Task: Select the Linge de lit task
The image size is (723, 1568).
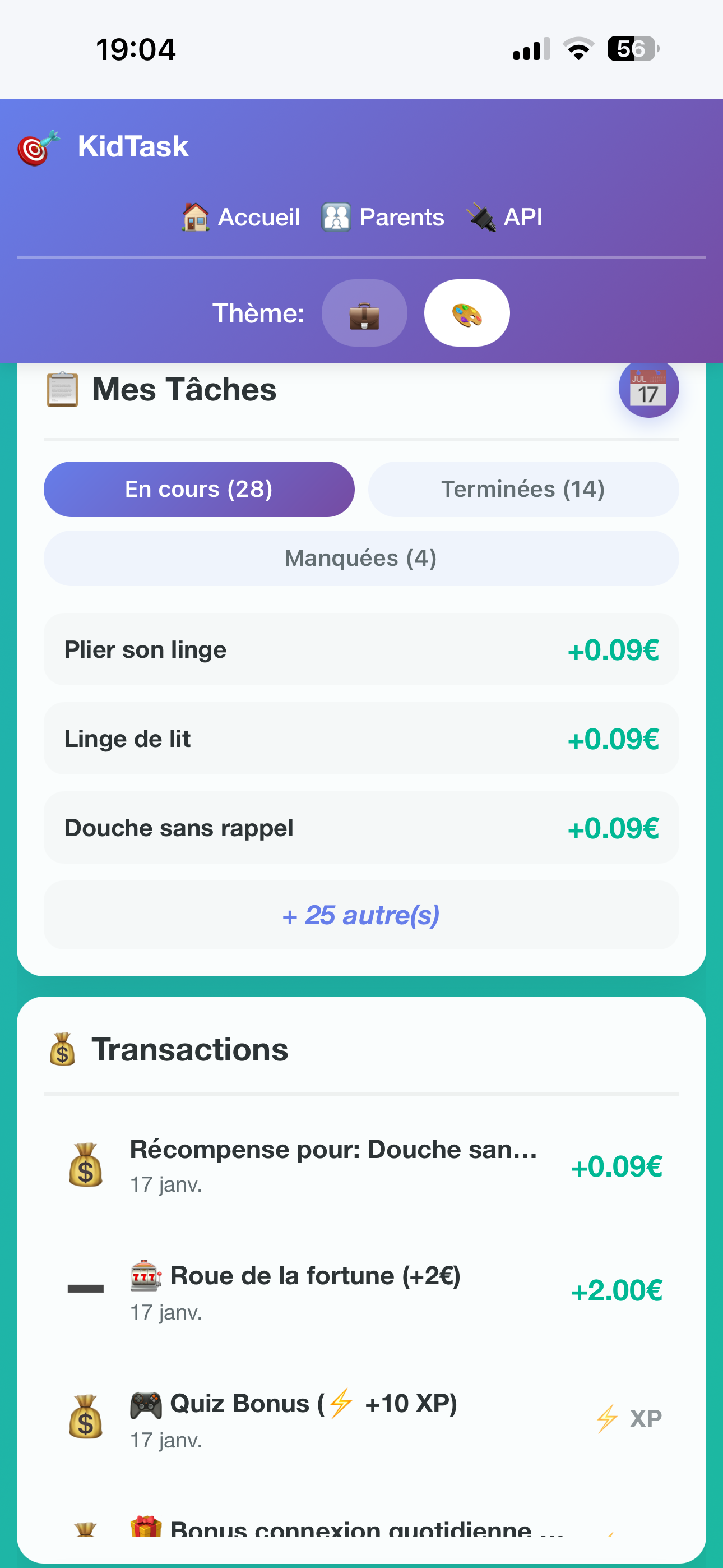Action: pyautogui.click(x=361, y=739)
